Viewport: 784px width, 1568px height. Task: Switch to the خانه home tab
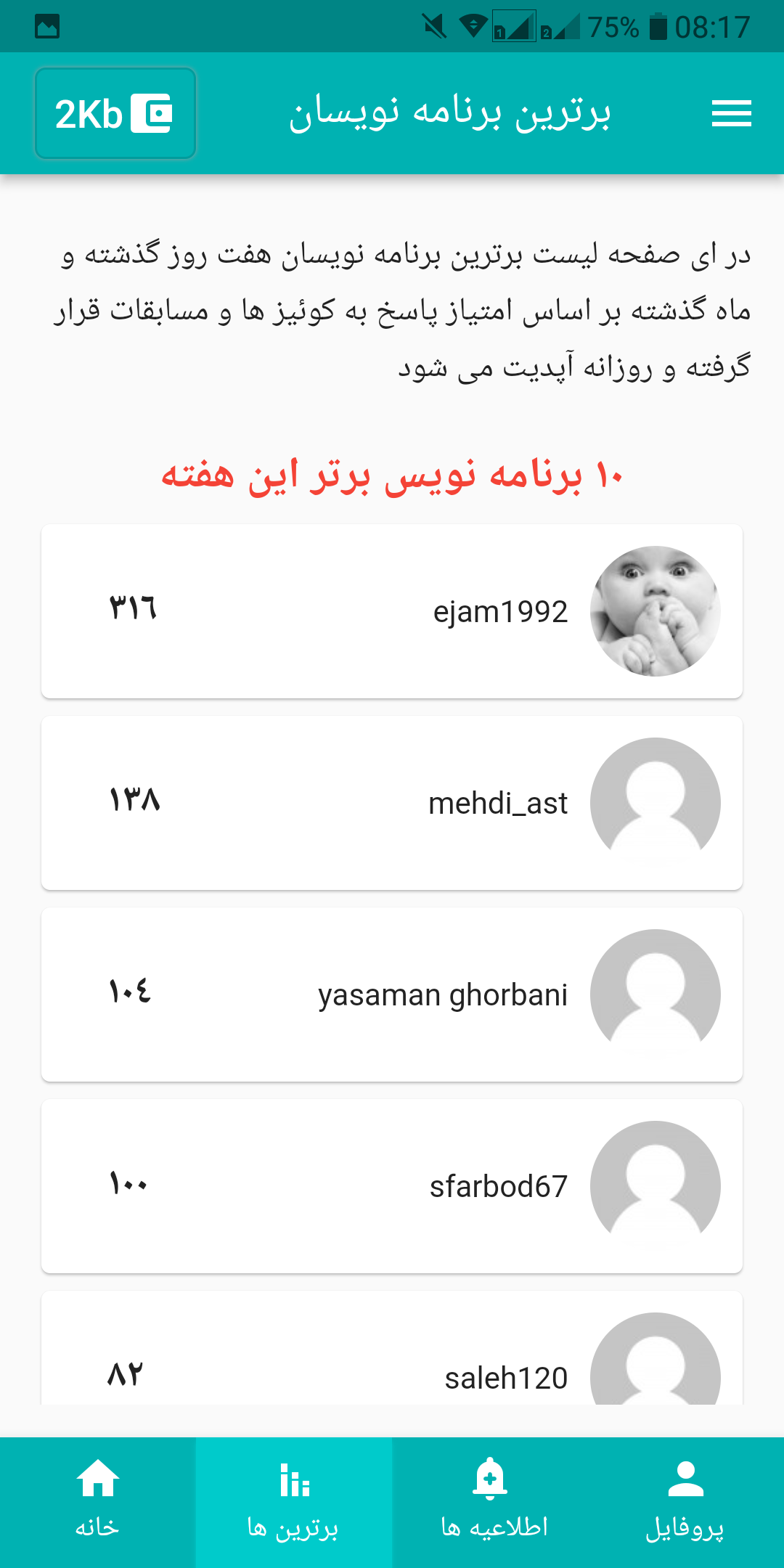97,1501
